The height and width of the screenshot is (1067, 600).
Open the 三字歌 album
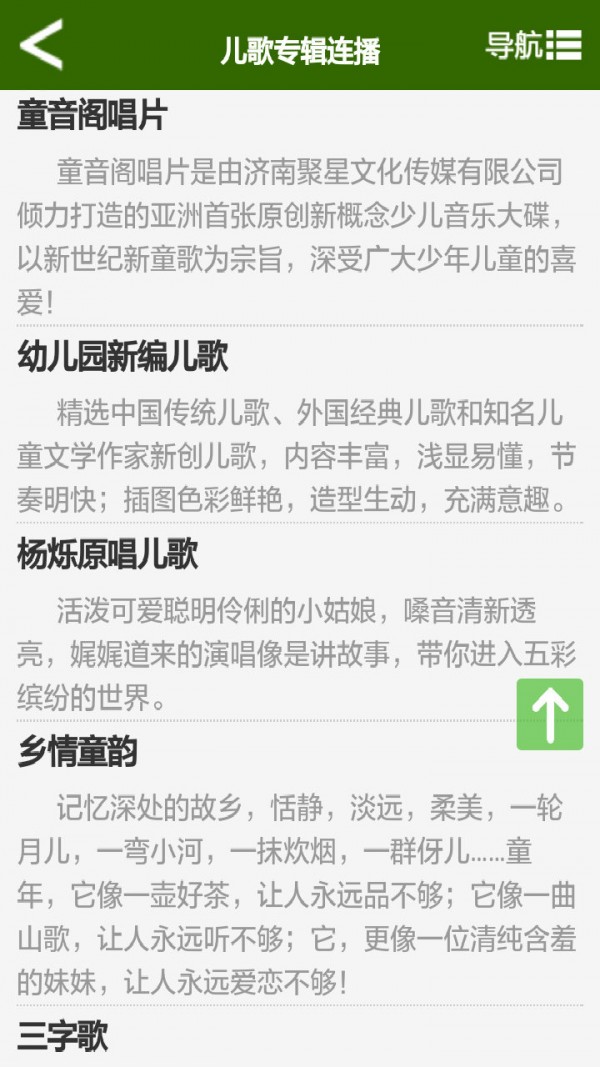click(x=62, y=1037)
